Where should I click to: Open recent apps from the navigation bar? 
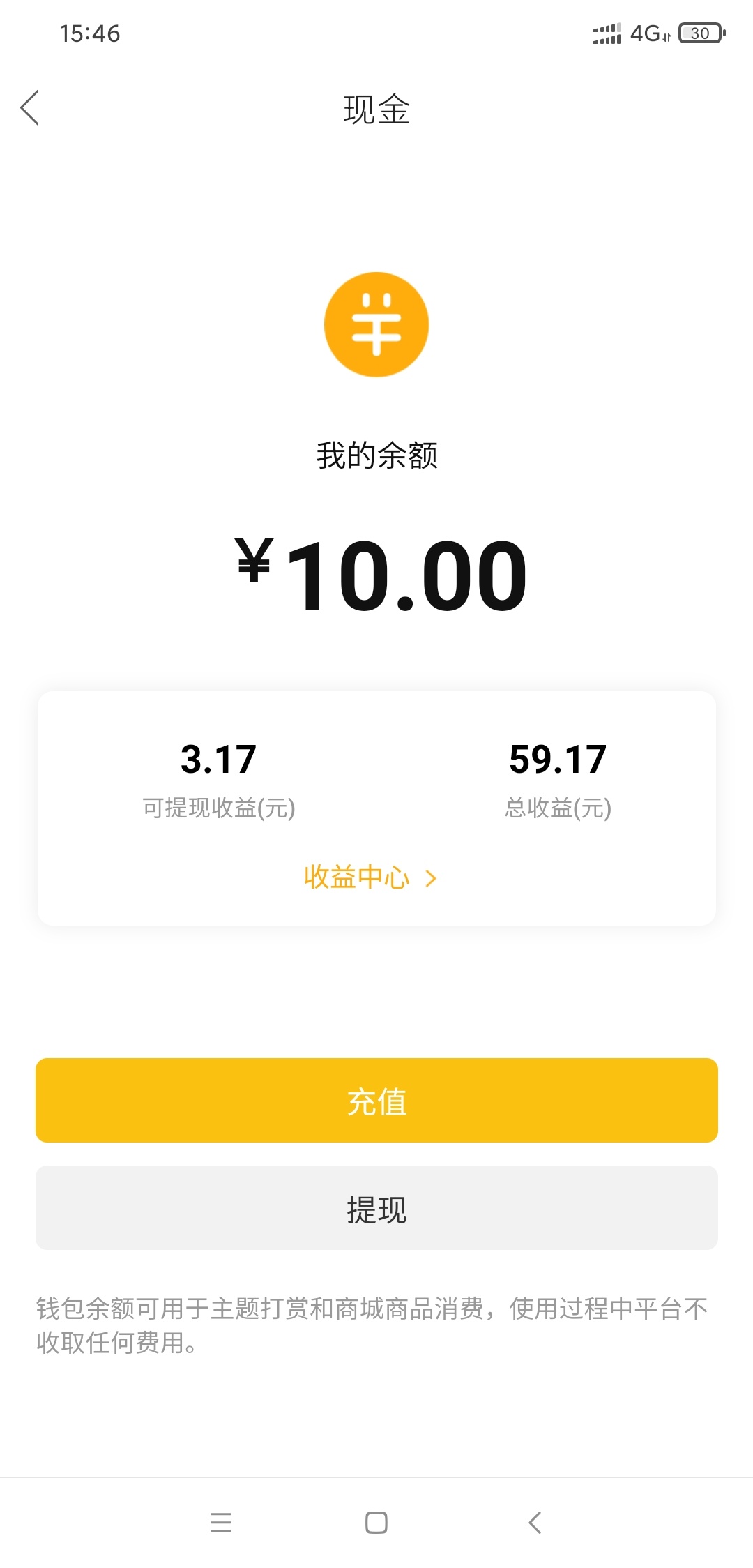click(221, 1522)
